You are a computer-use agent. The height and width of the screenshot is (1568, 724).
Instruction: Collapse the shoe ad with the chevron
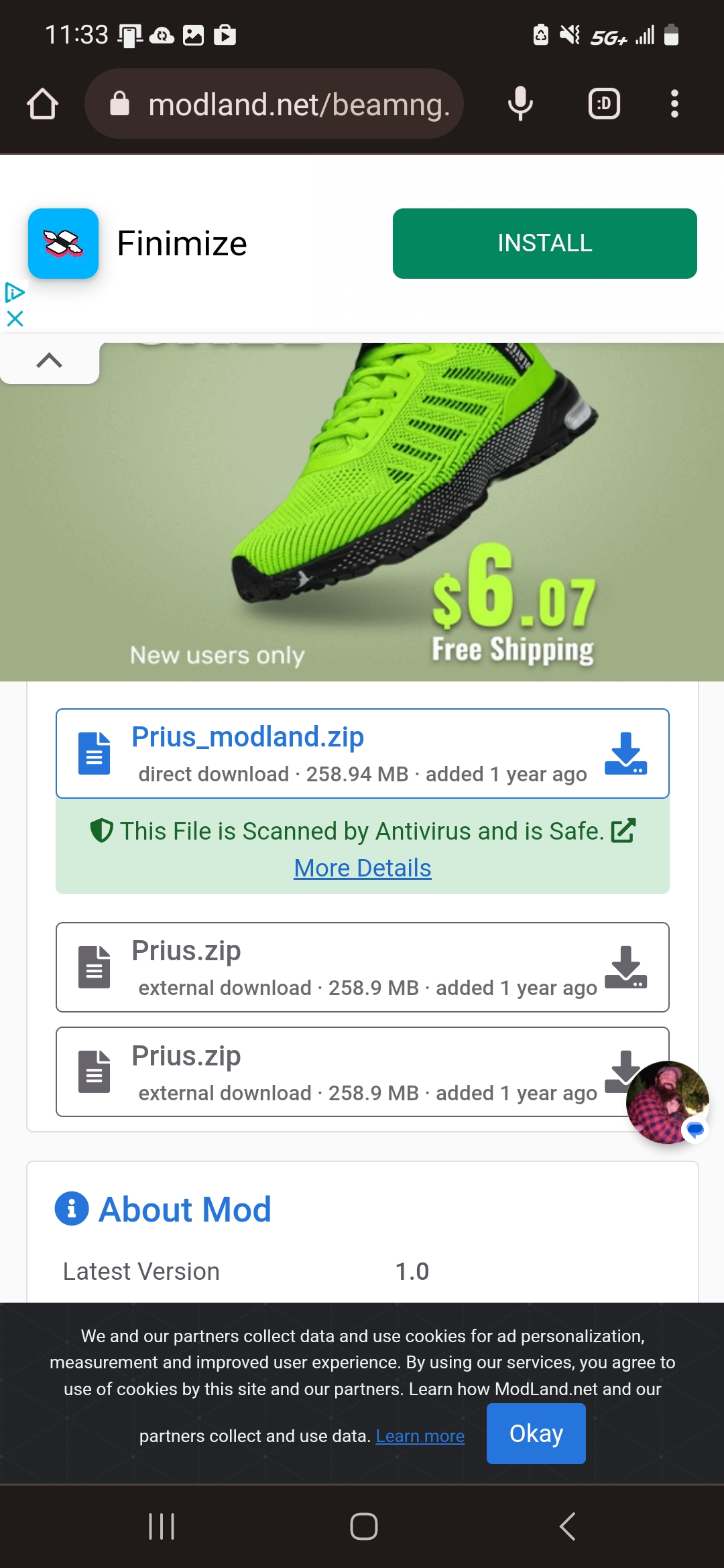(50, 361)
